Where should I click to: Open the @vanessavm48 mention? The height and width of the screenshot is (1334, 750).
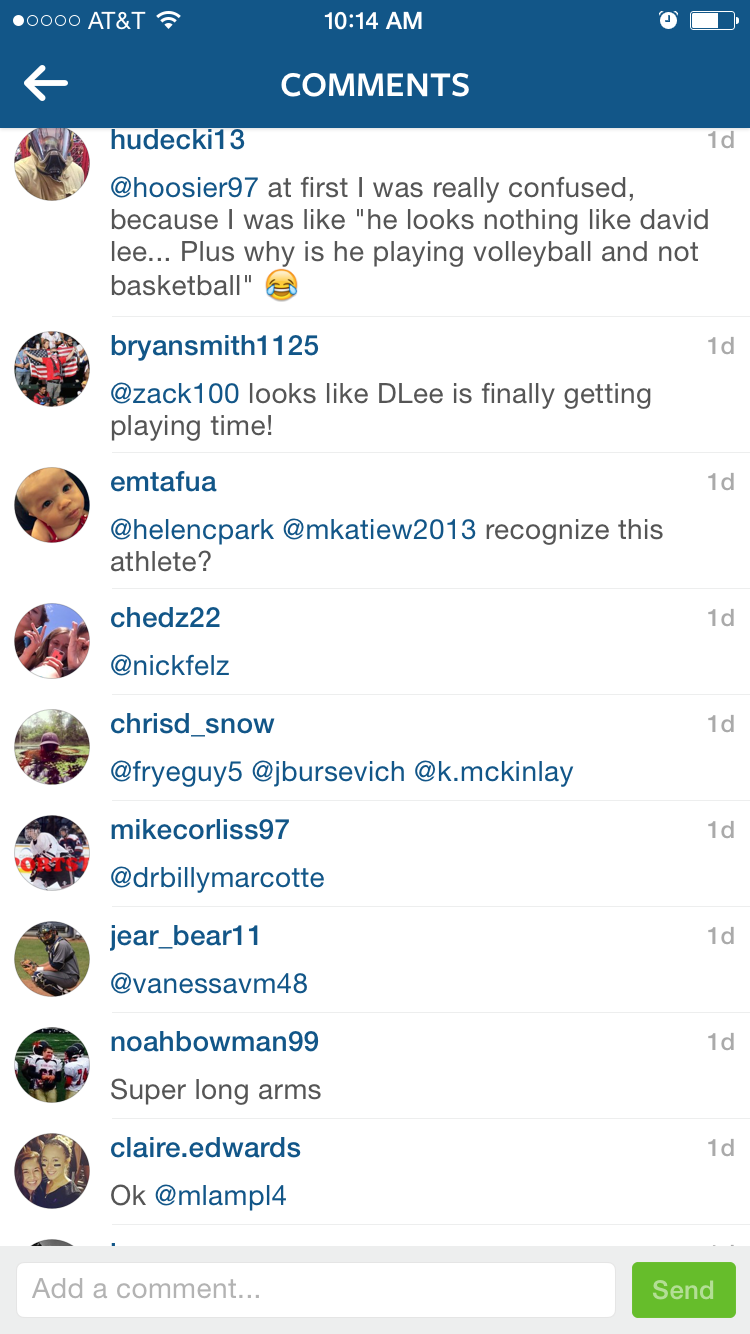point(209,984)
